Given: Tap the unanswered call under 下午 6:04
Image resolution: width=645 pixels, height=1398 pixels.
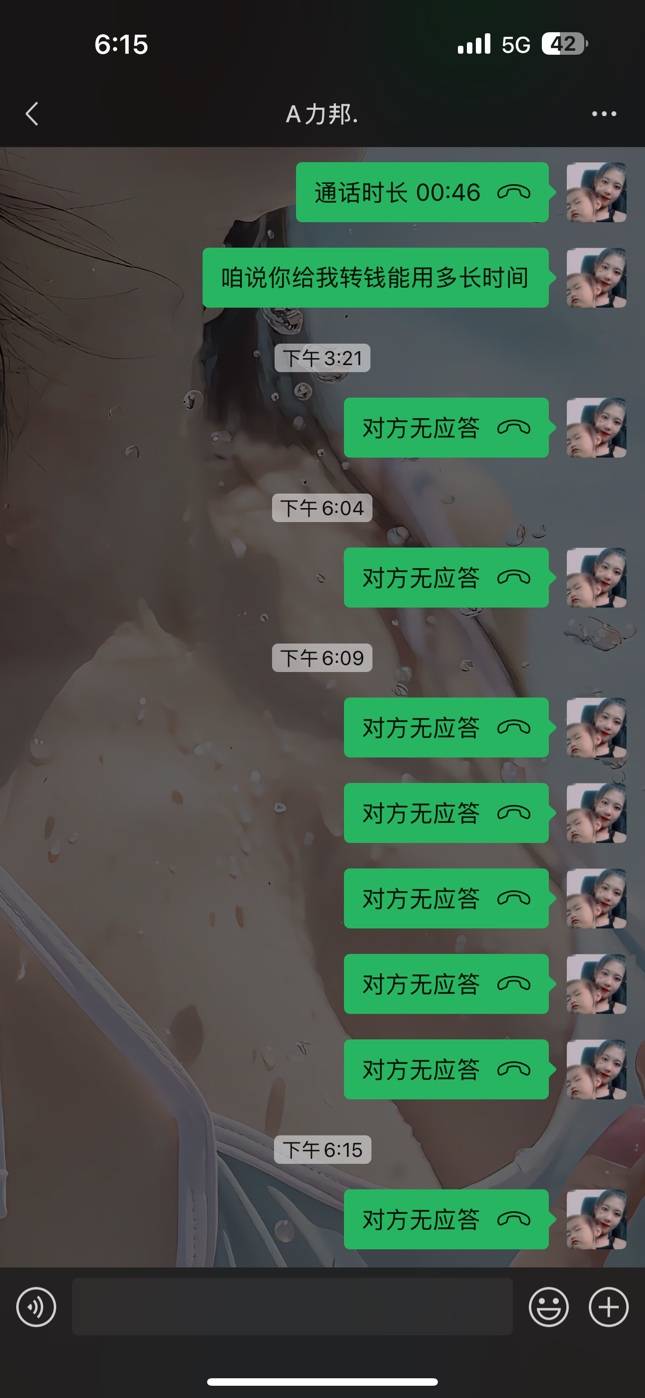Looking at the screenshot, I should coord(446,578).
